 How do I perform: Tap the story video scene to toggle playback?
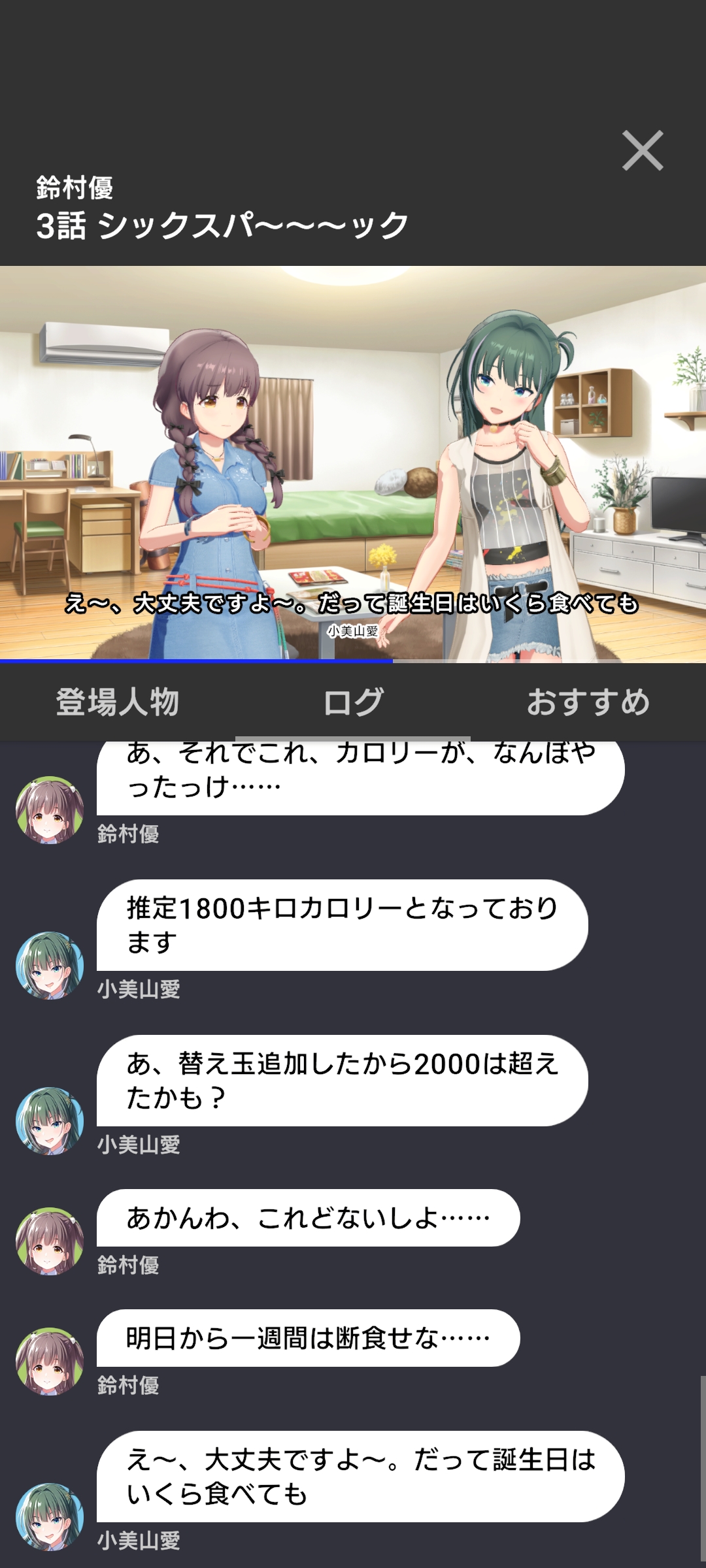pyautogui.click(x=353, y=457)
